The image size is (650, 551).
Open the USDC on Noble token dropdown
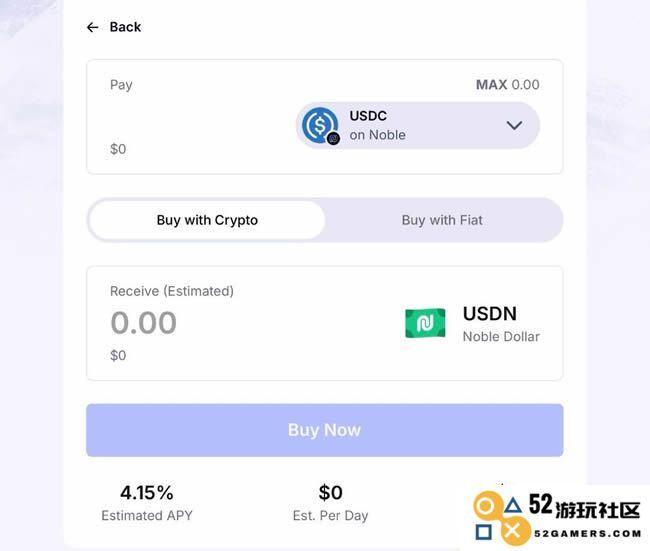417,126
